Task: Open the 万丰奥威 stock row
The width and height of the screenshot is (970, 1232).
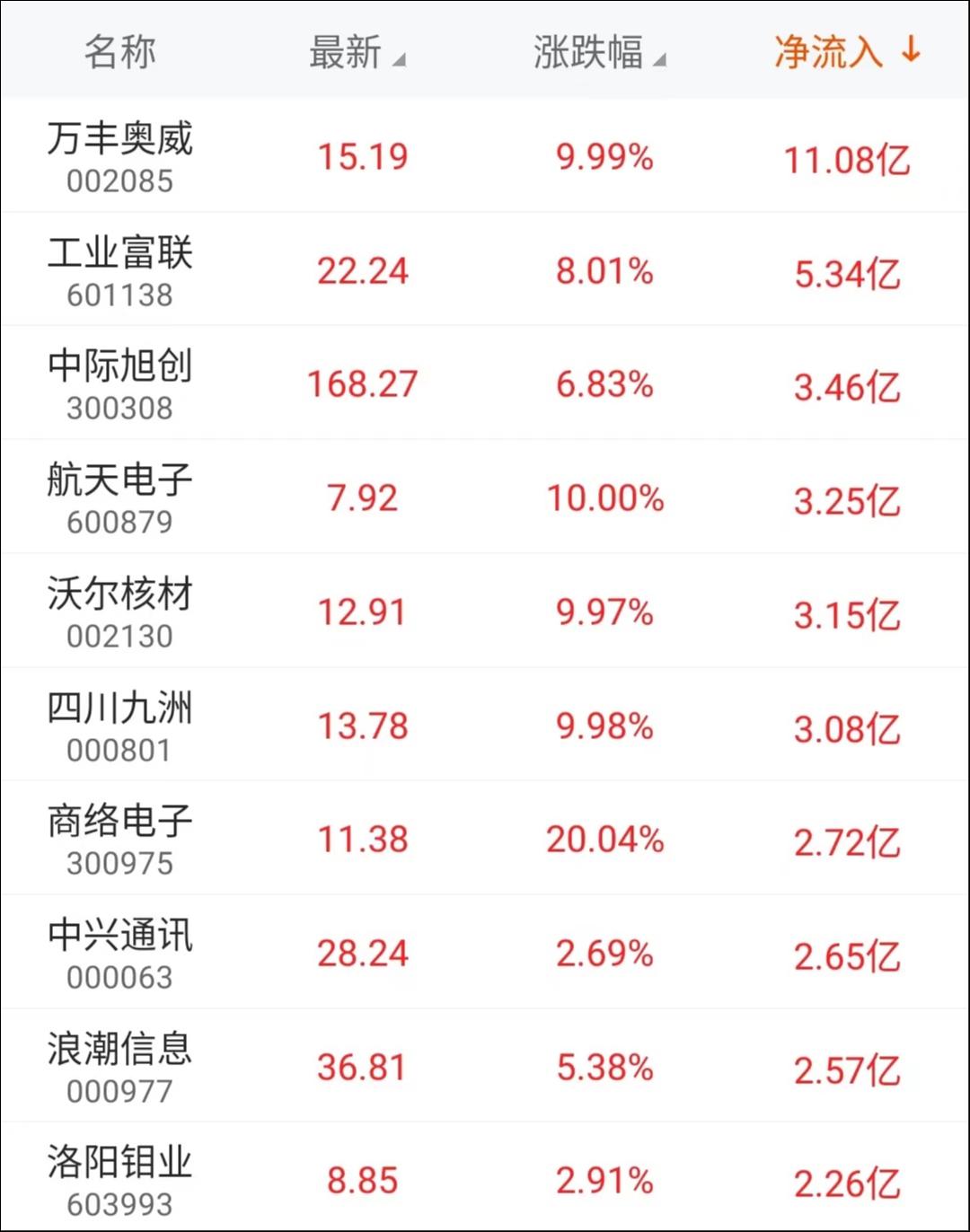Action: click(x=120, y=155)
